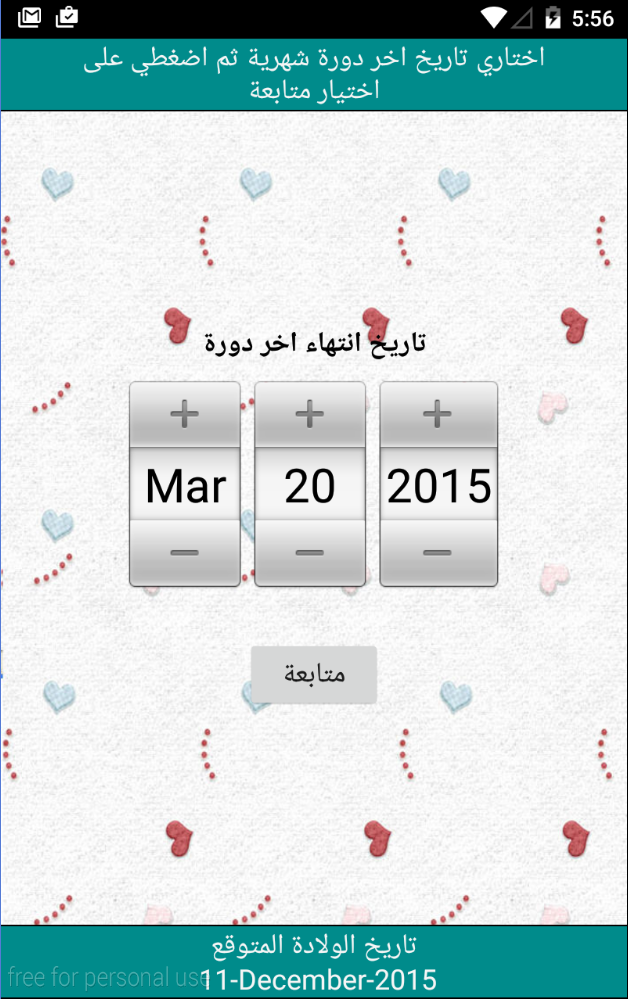The image size is (628, 999).
Task: Select the day value 20 field
Action: (x=310, y=486)
